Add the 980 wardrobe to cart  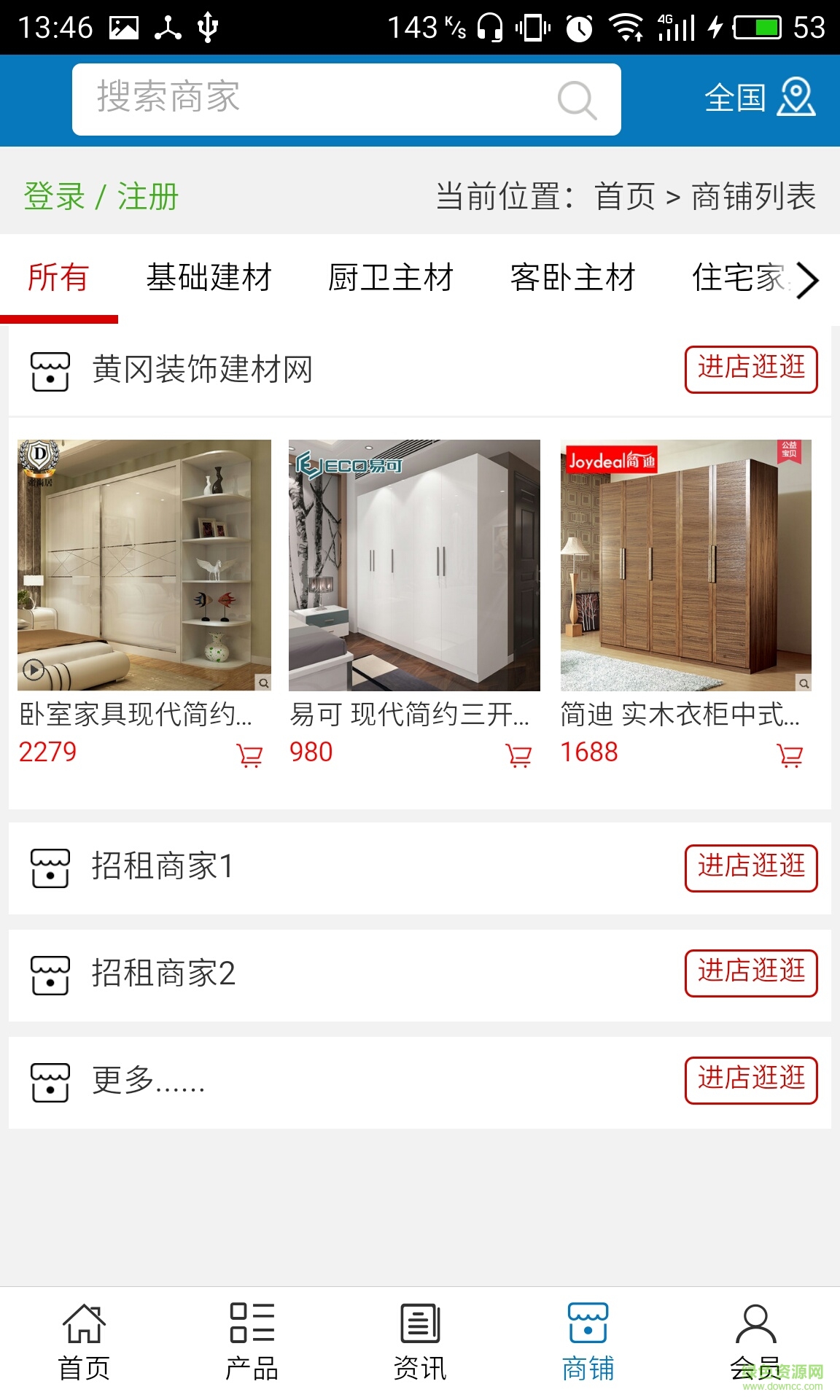(x=518, y=755)
